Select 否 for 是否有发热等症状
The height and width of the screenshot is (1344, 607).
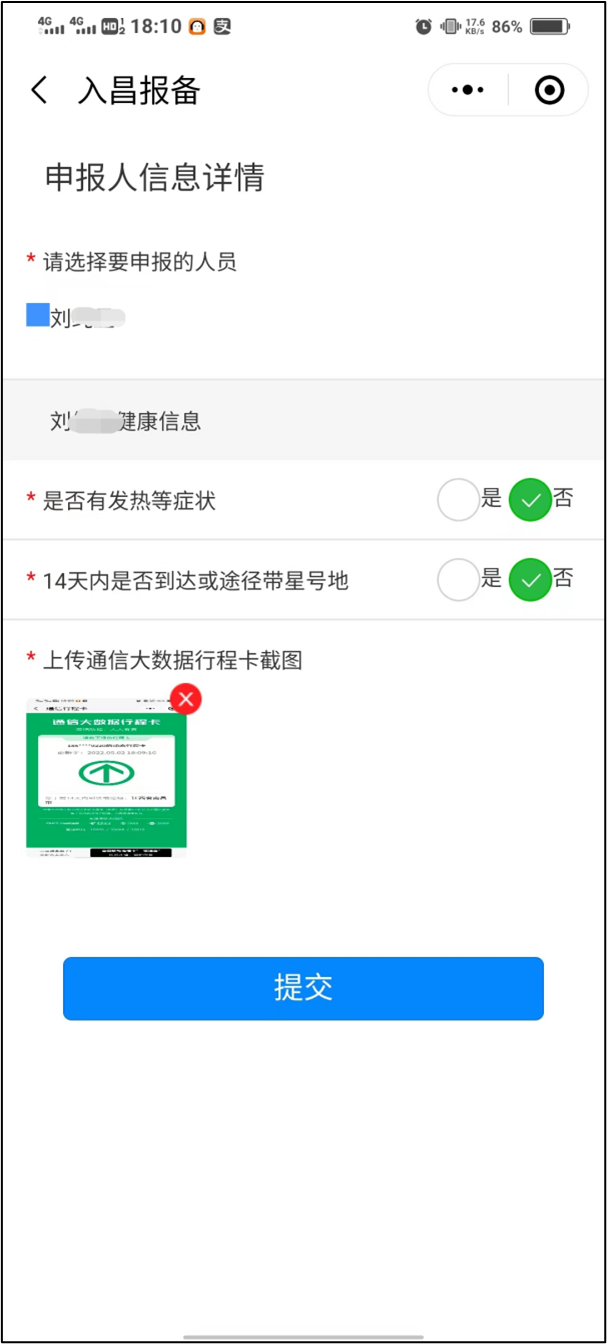pyautogui.click(x=530, y=500)
